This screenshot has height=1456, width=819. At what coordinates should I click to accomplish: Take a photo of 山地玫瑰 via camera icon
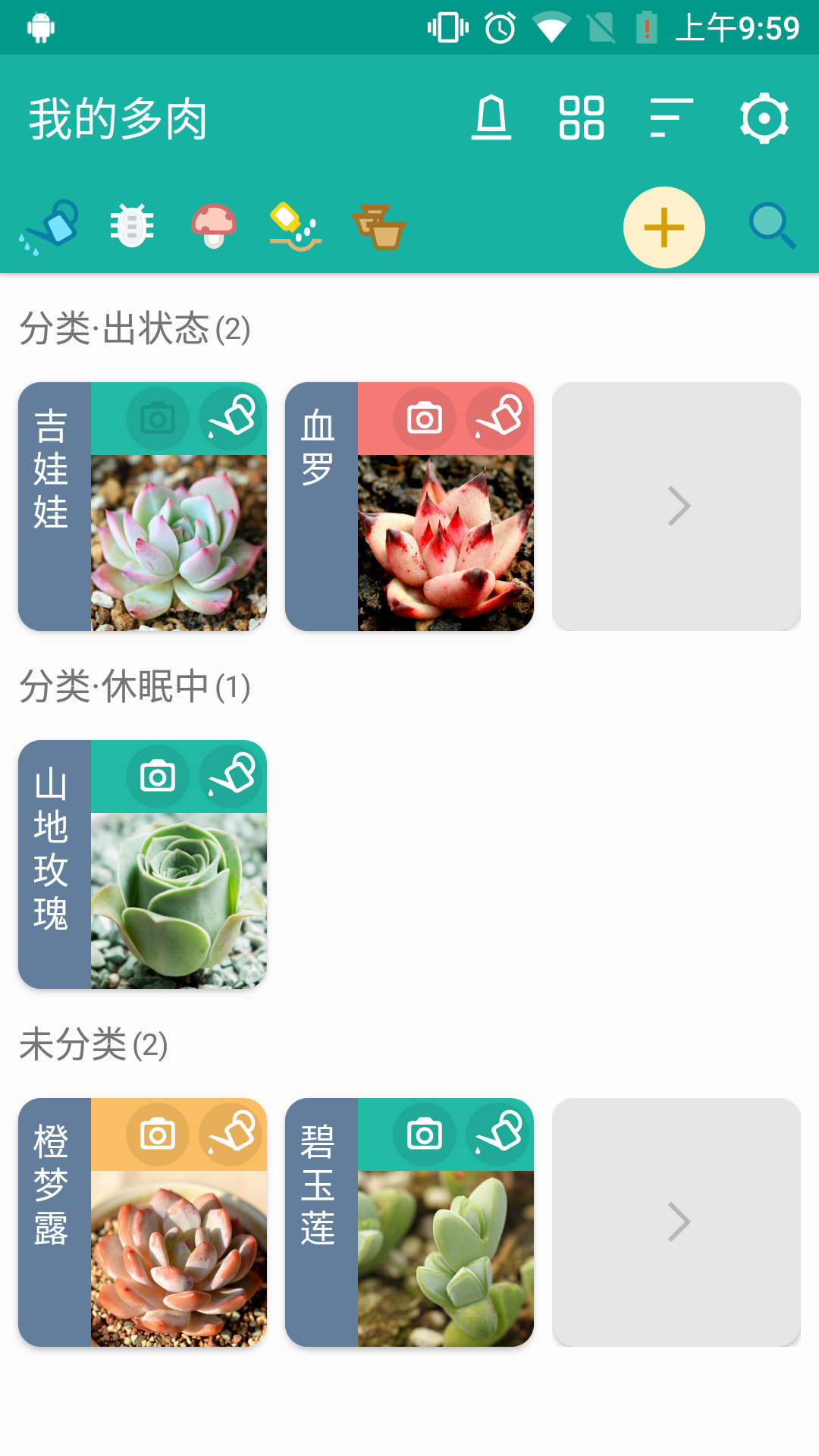point(157,776)
